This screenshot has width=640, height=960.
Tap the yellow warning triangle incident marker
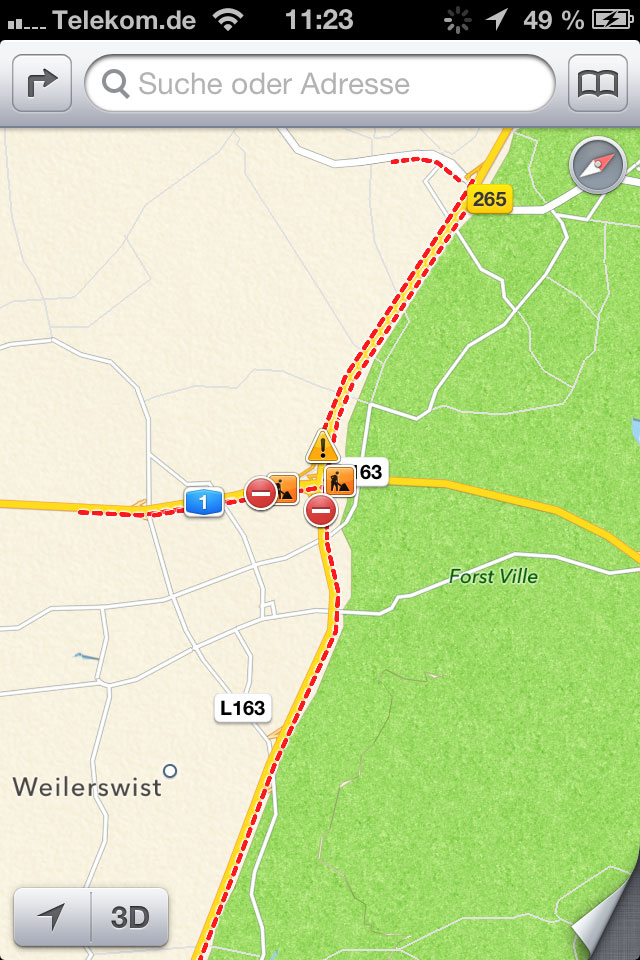pyautogui.click(x=322, y=446)
